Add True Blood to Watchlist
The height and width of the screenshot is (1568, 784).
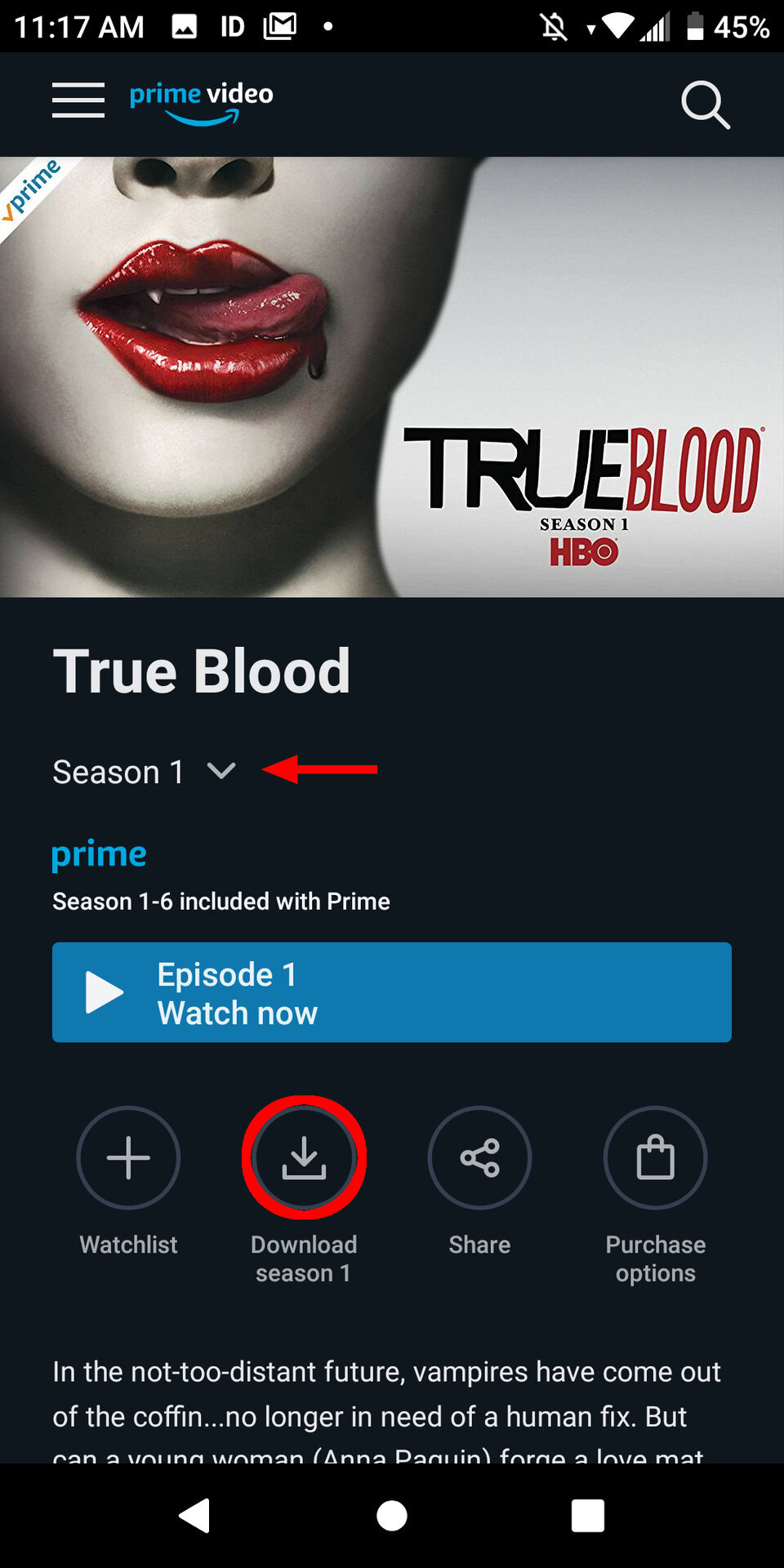pyautogui.click(x=128, y=1158)
